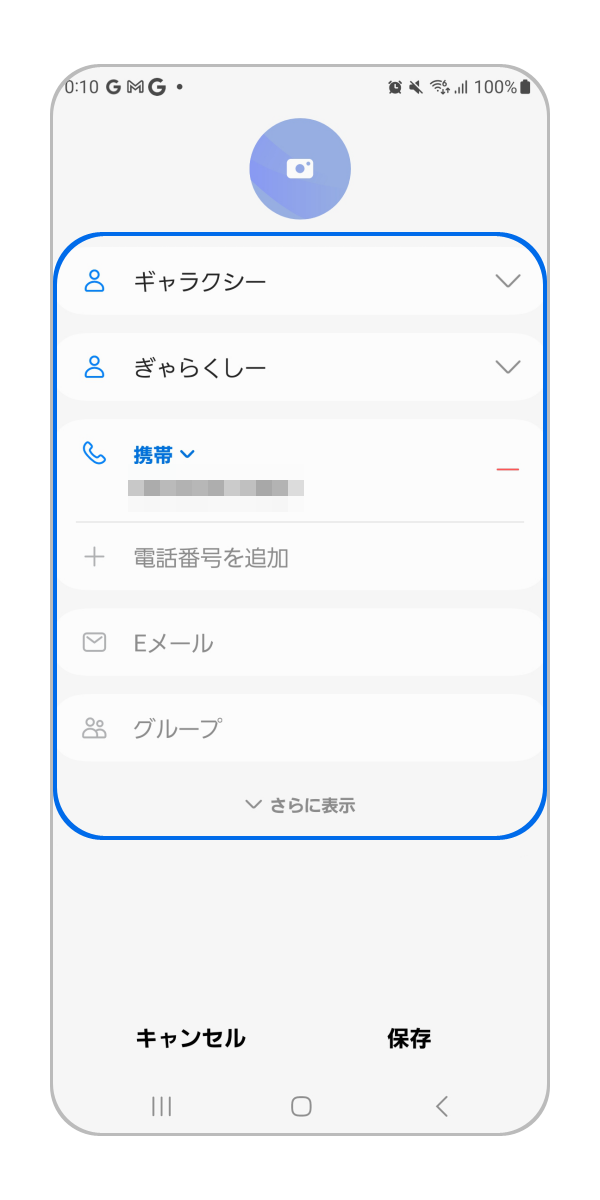This screenshot has height=1200, width=600.
Task: Add a contact photo via camera icon
Action: pos(300,169)
